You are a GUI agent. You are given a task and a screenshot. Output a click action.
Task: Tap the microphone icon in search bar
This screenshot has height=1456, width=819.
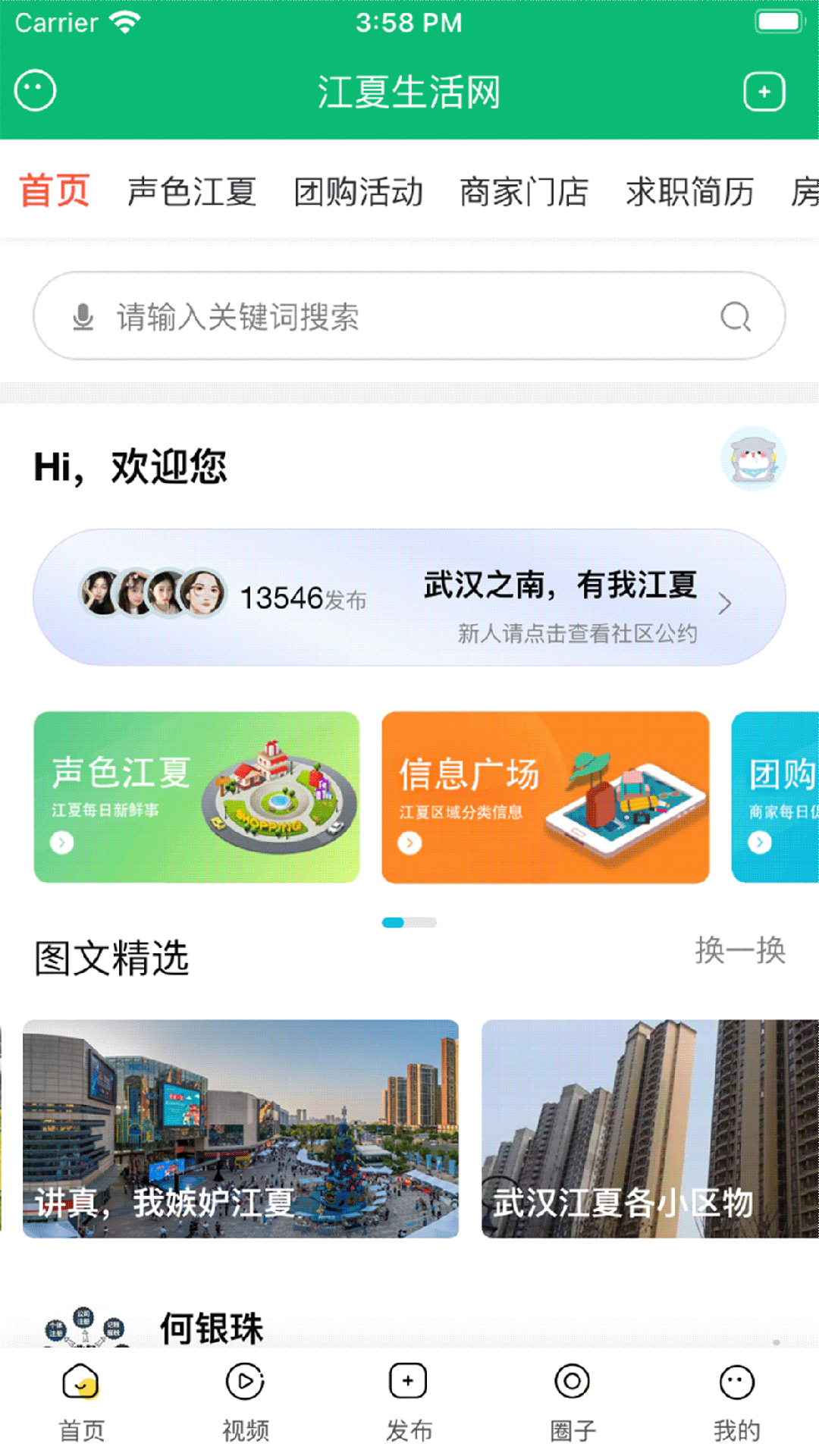pos(83,317)
